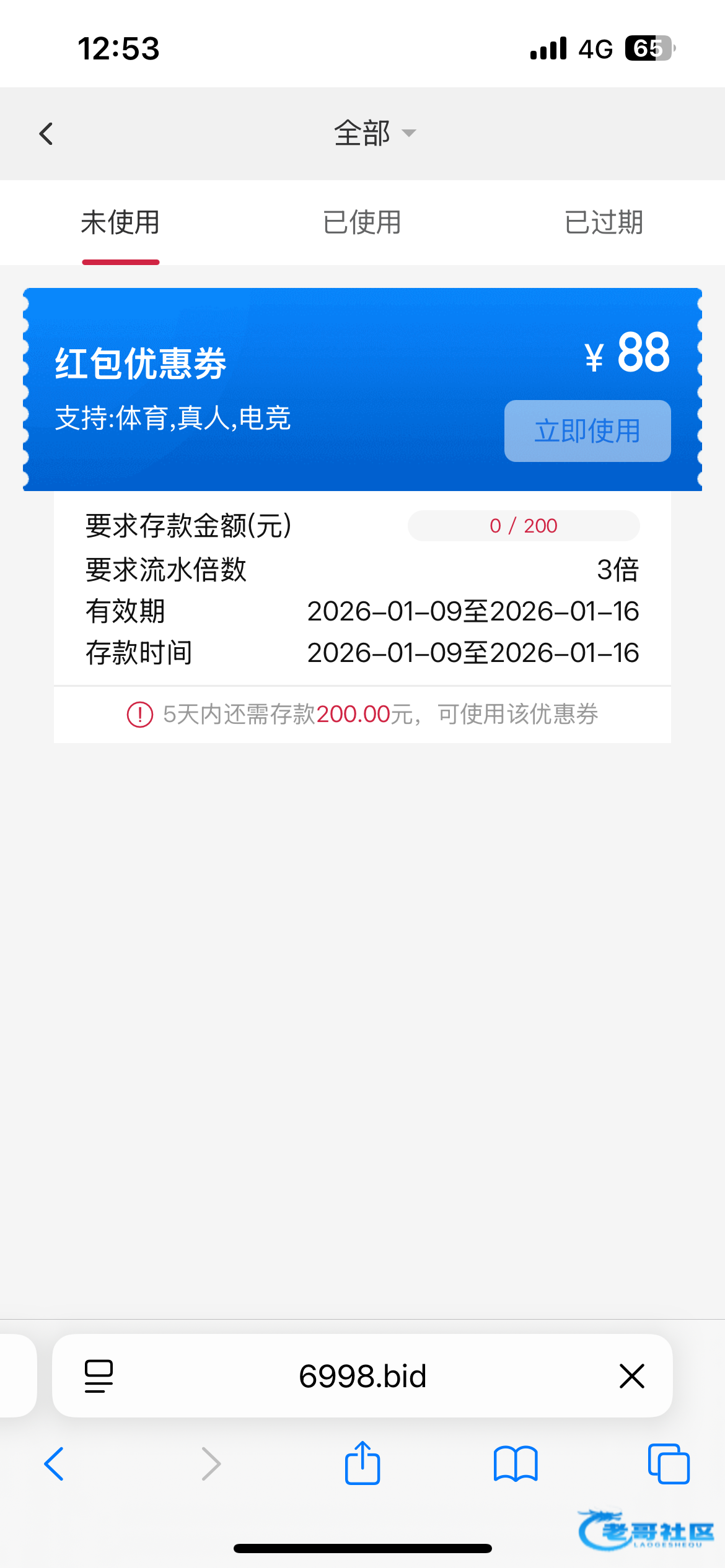Tap the 6998.bid address bar
The image size is (725, 1568).
pyautogui.click(x=362, y=1376)
